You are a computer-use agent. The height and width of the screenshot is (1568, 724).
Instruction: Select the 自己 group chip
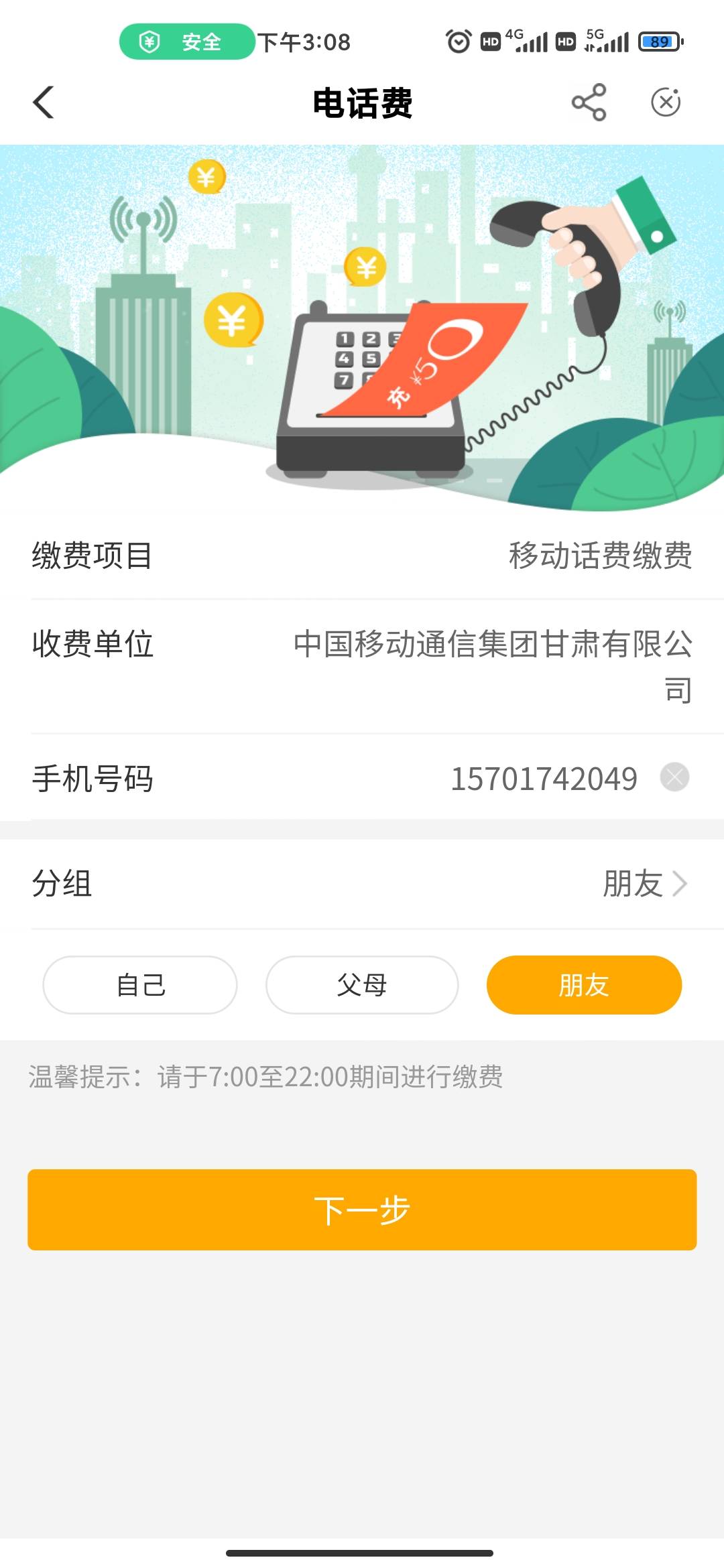[x=140, y=985]
